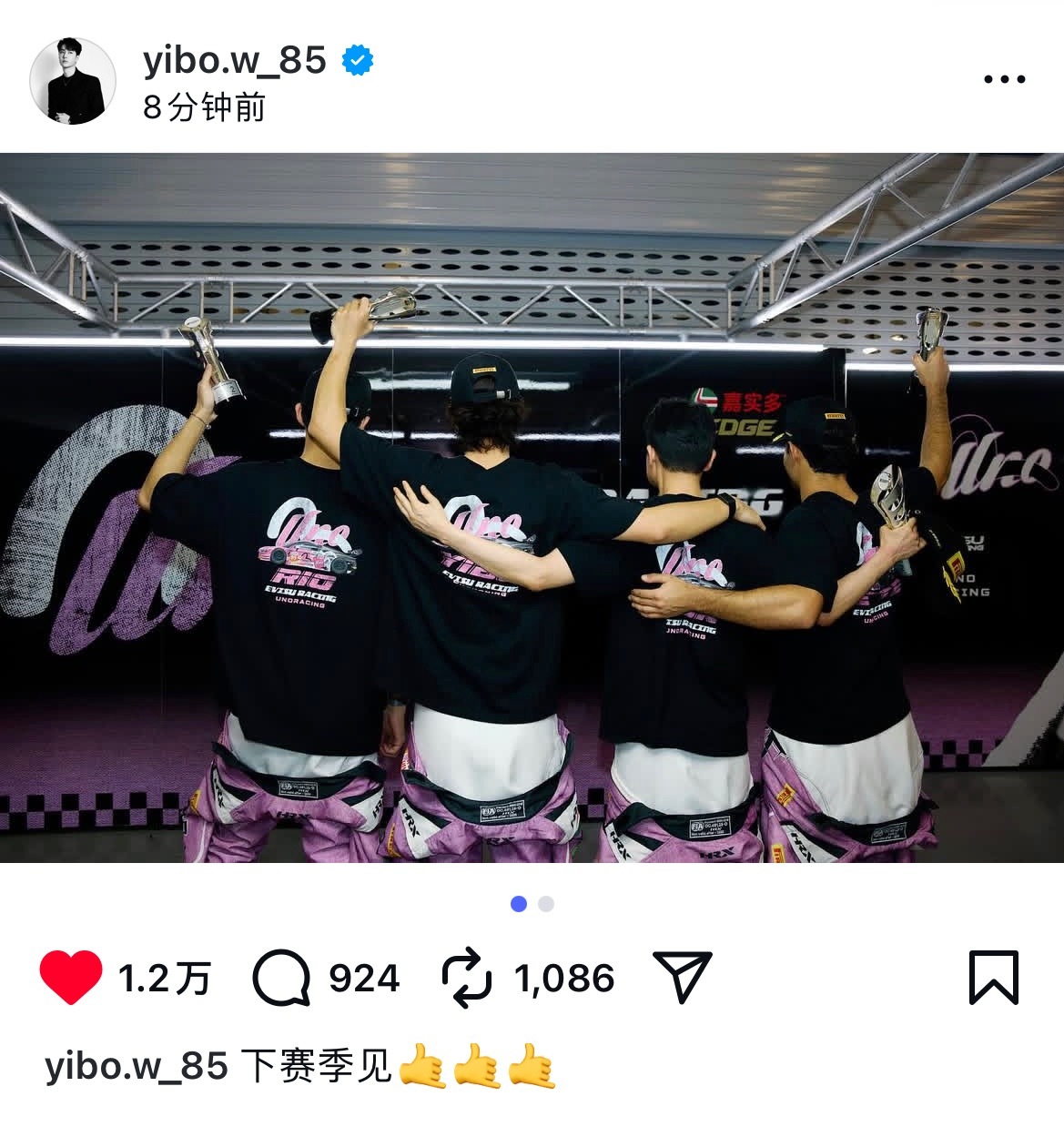Bookmark this post
The image size is (1064, 1137).
point(993,977)
